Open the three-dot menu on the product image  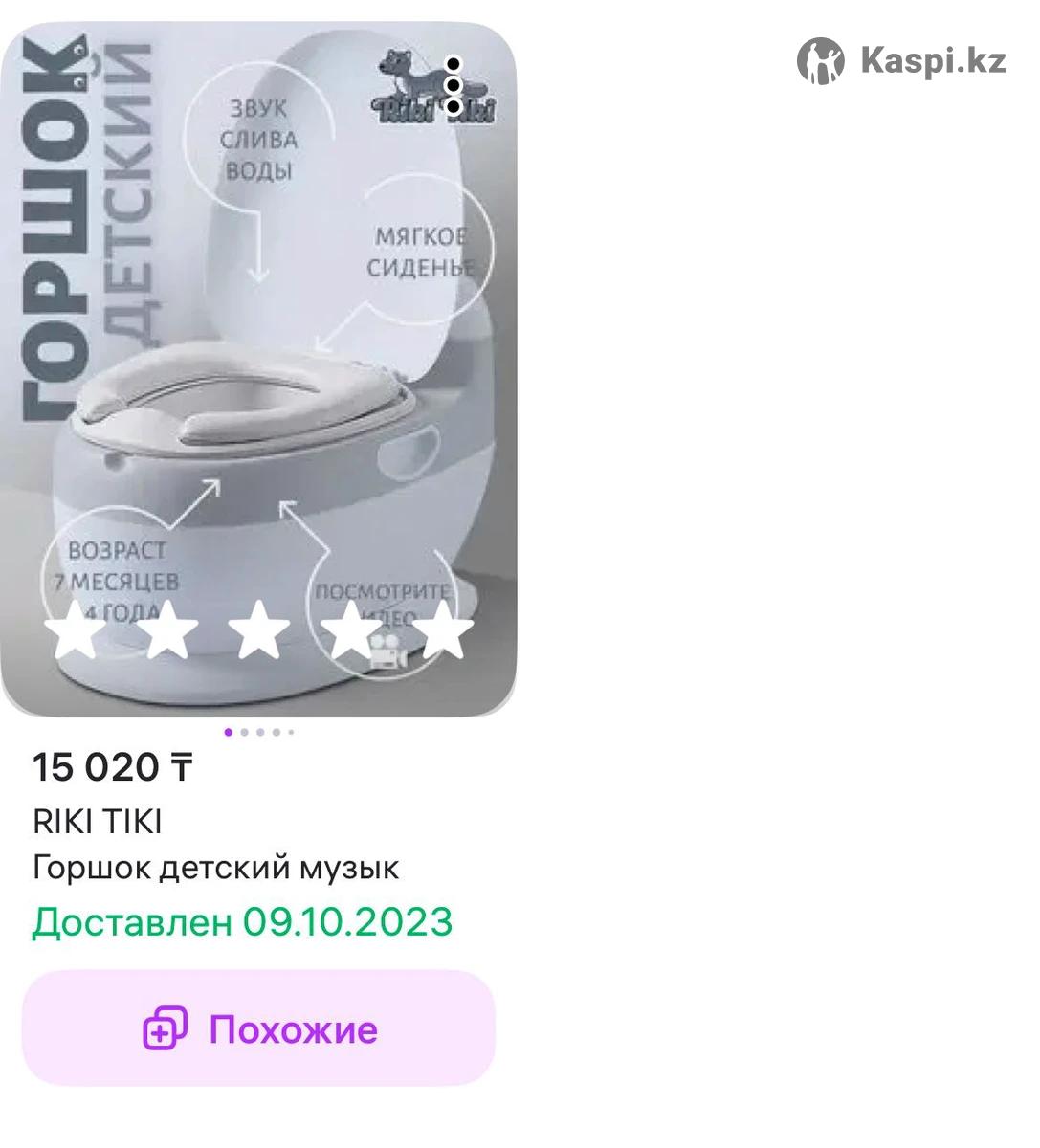coord(454,85)
